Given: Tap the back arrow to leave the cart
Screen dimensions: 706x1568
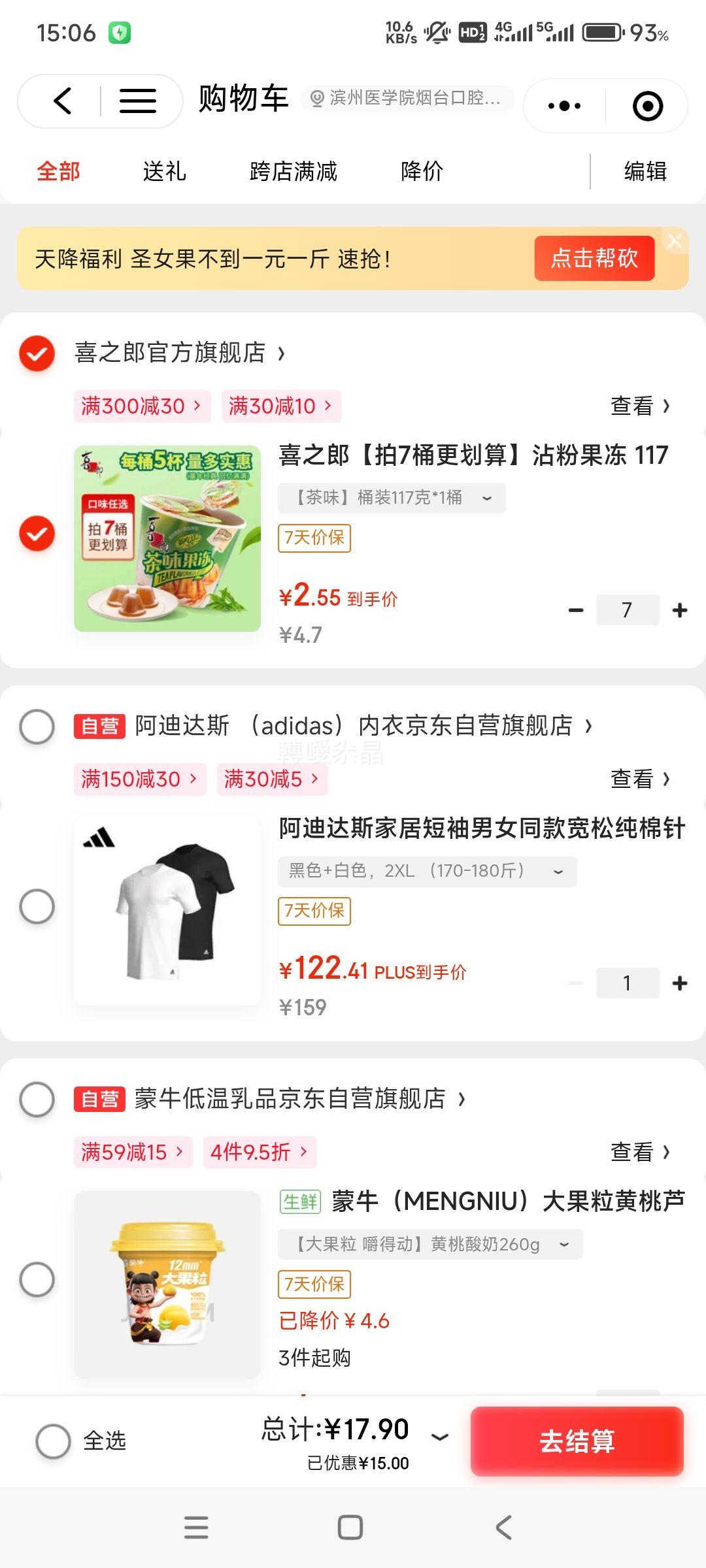Looking at the screenshot, I should [62, 101].
